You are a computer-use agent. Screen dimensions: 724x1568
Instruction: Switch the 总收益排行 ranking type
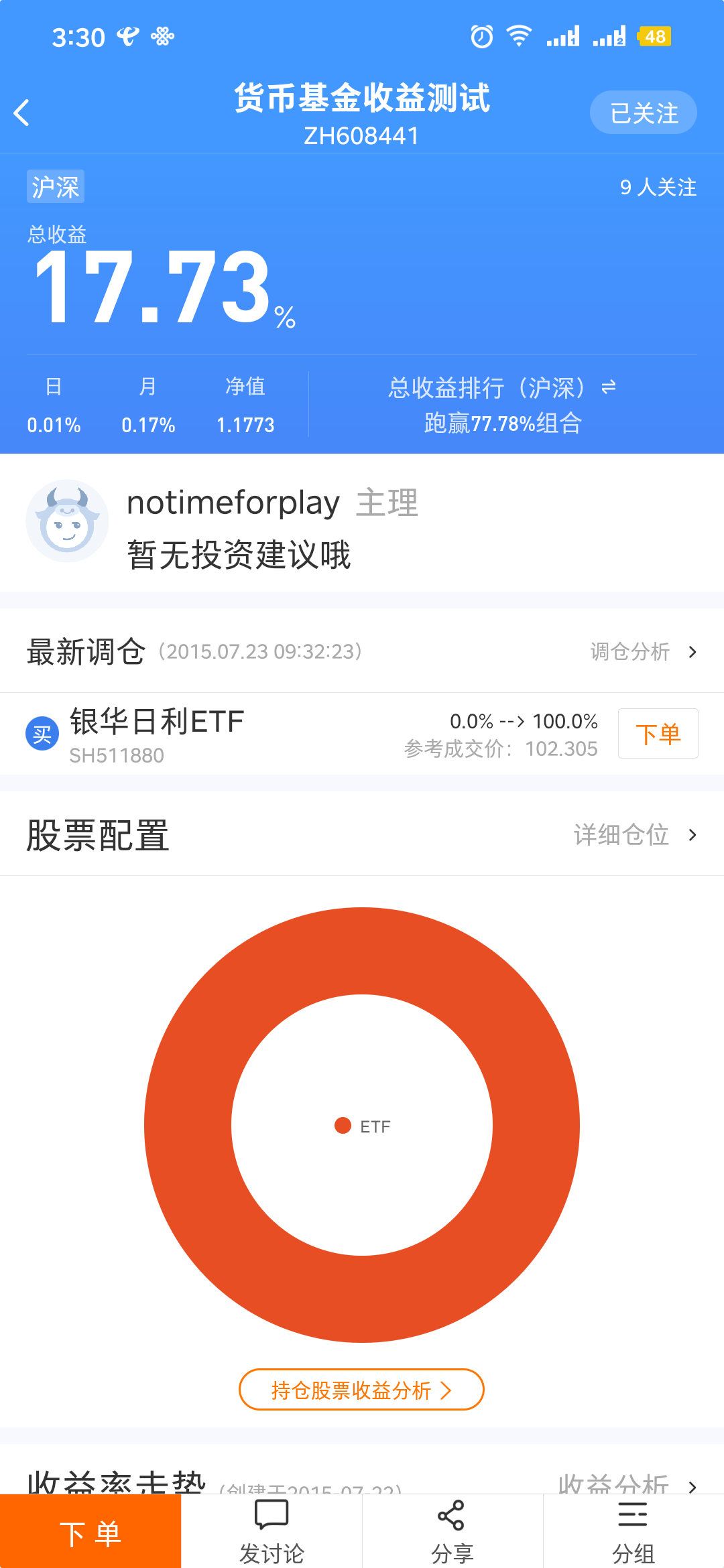pos(608,387)
